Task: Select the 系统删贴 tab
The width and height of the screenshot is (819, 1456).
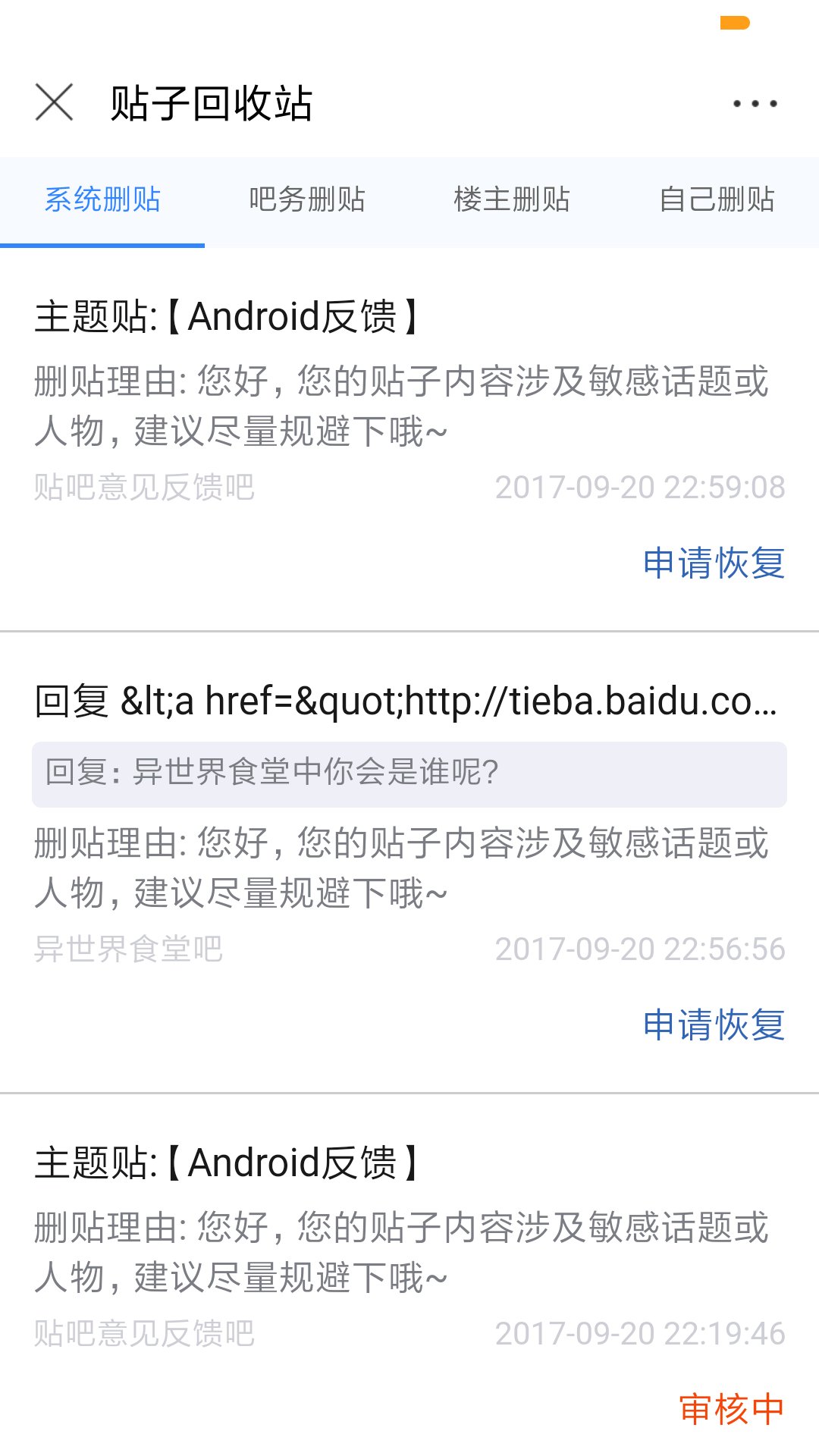Action: pos(102,200)
